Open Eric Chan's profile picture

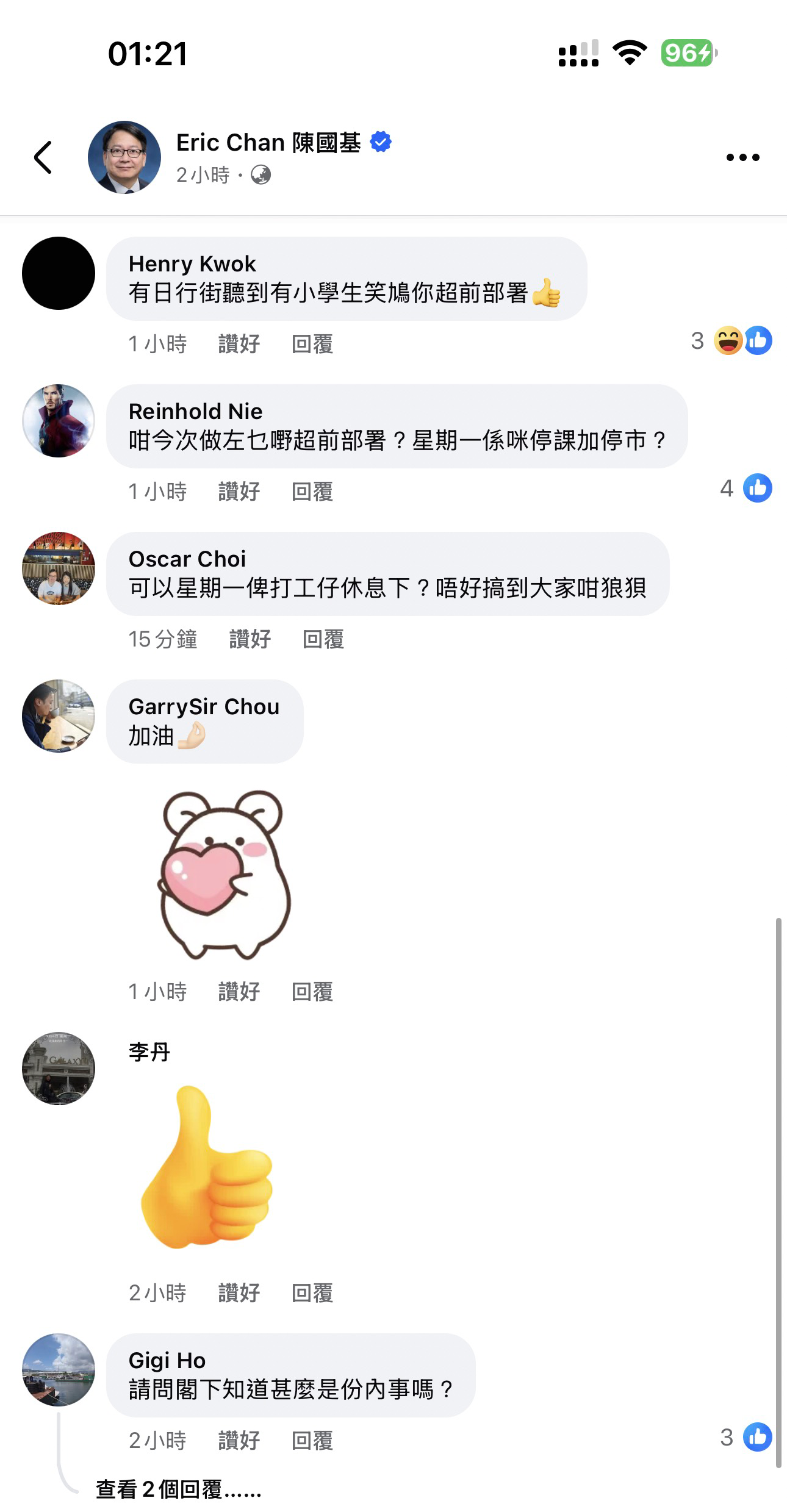click(124, 157)
